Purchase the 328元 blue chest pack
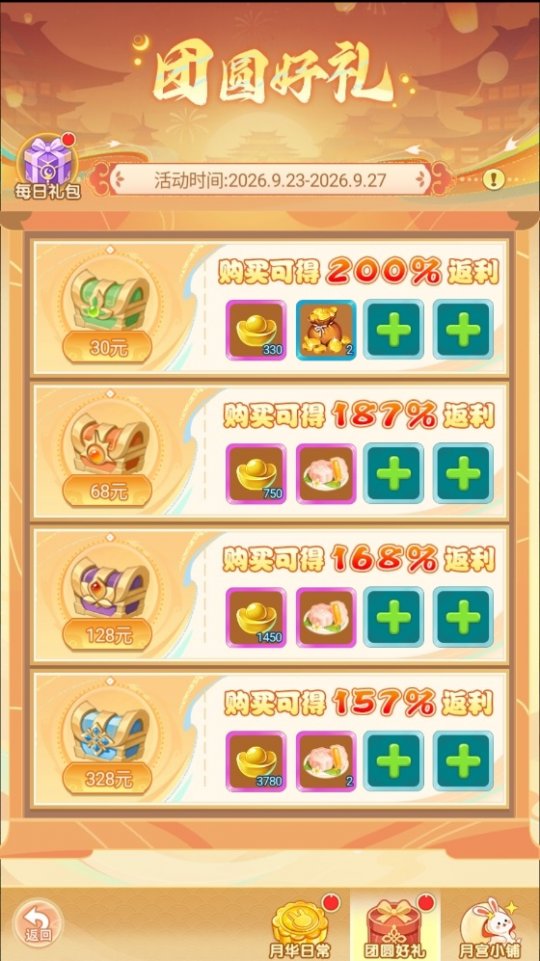The width and height of the screenshot is (540, 961). (107, 778)
